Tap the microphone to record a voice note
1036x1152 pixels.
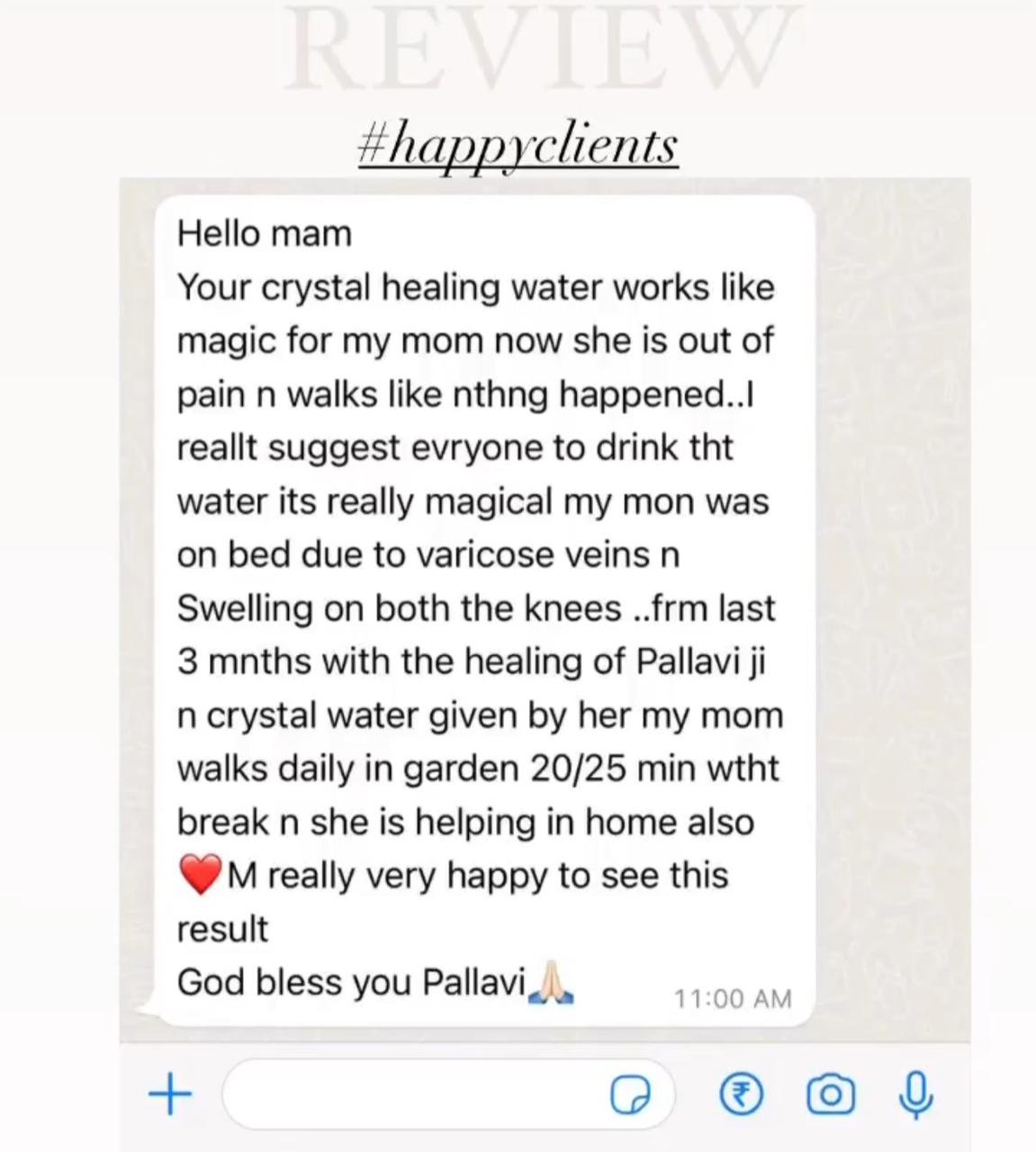[916, 1093]
